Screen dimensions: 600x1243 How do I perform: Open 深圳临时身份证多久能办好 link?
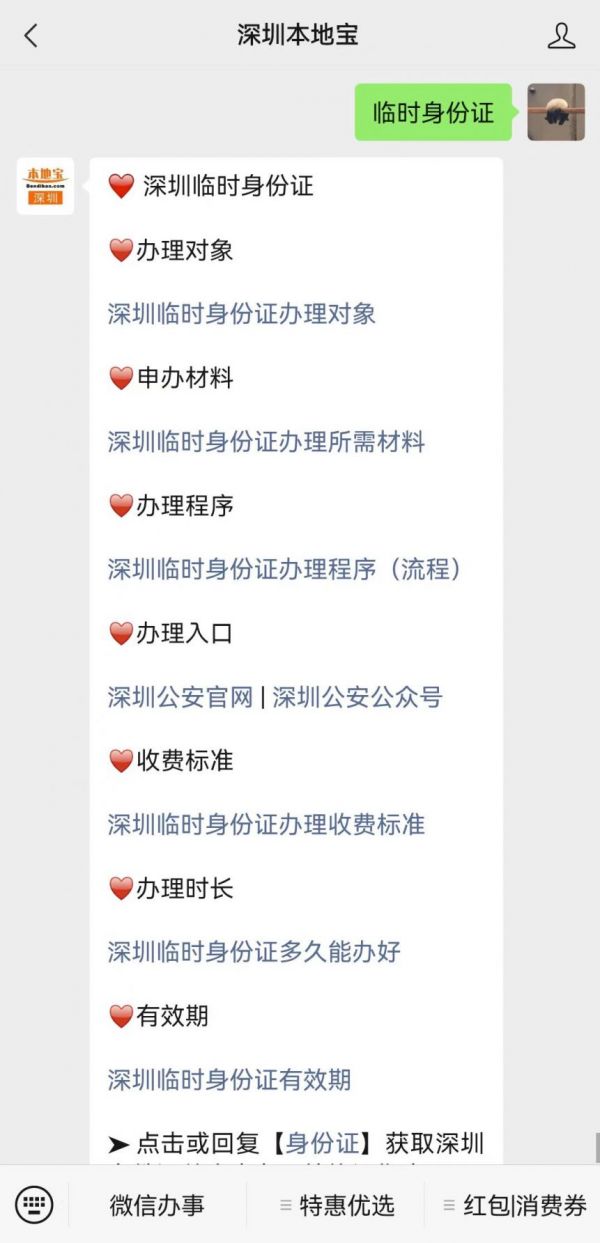(x=254, y=951)
